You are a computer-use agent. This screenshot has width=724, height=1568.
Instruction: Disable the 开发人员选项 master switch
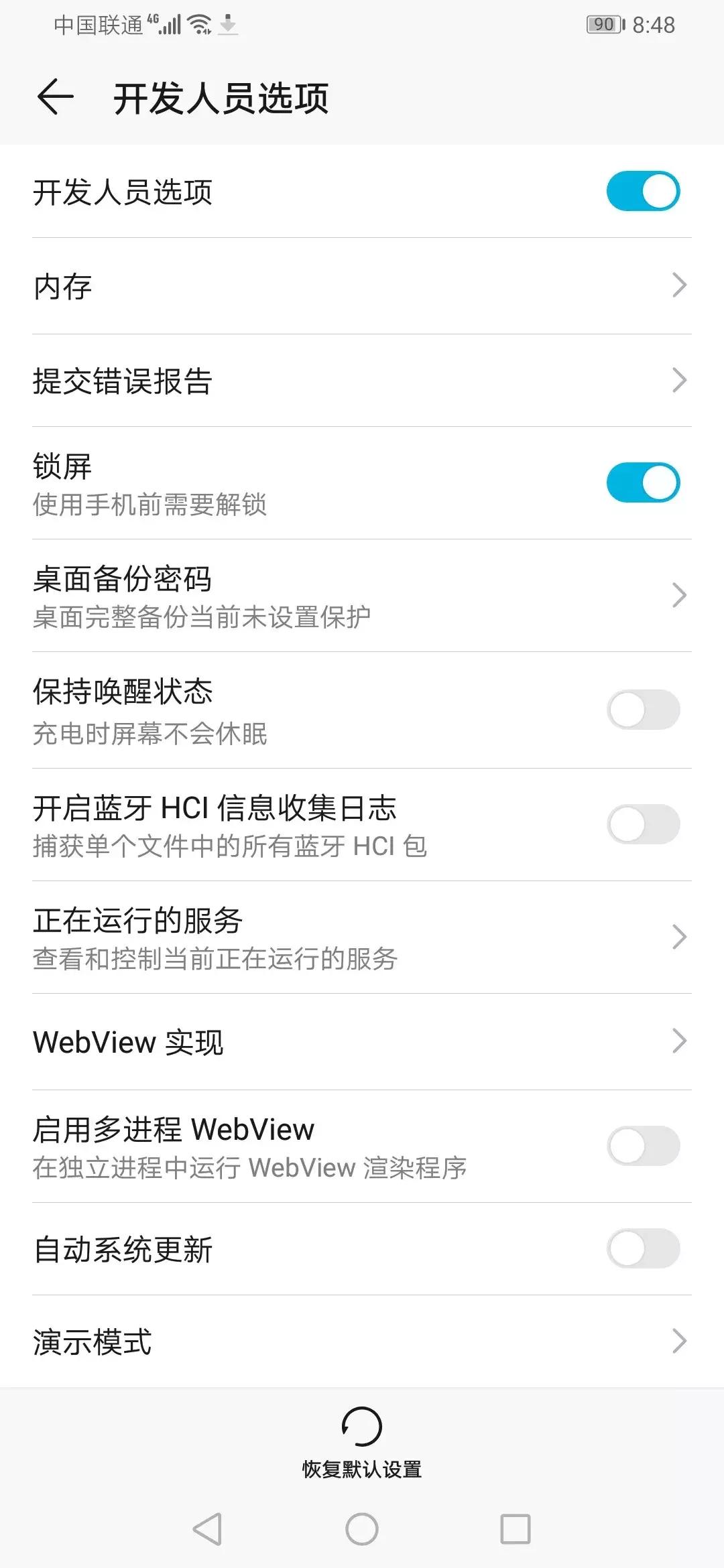644,191
